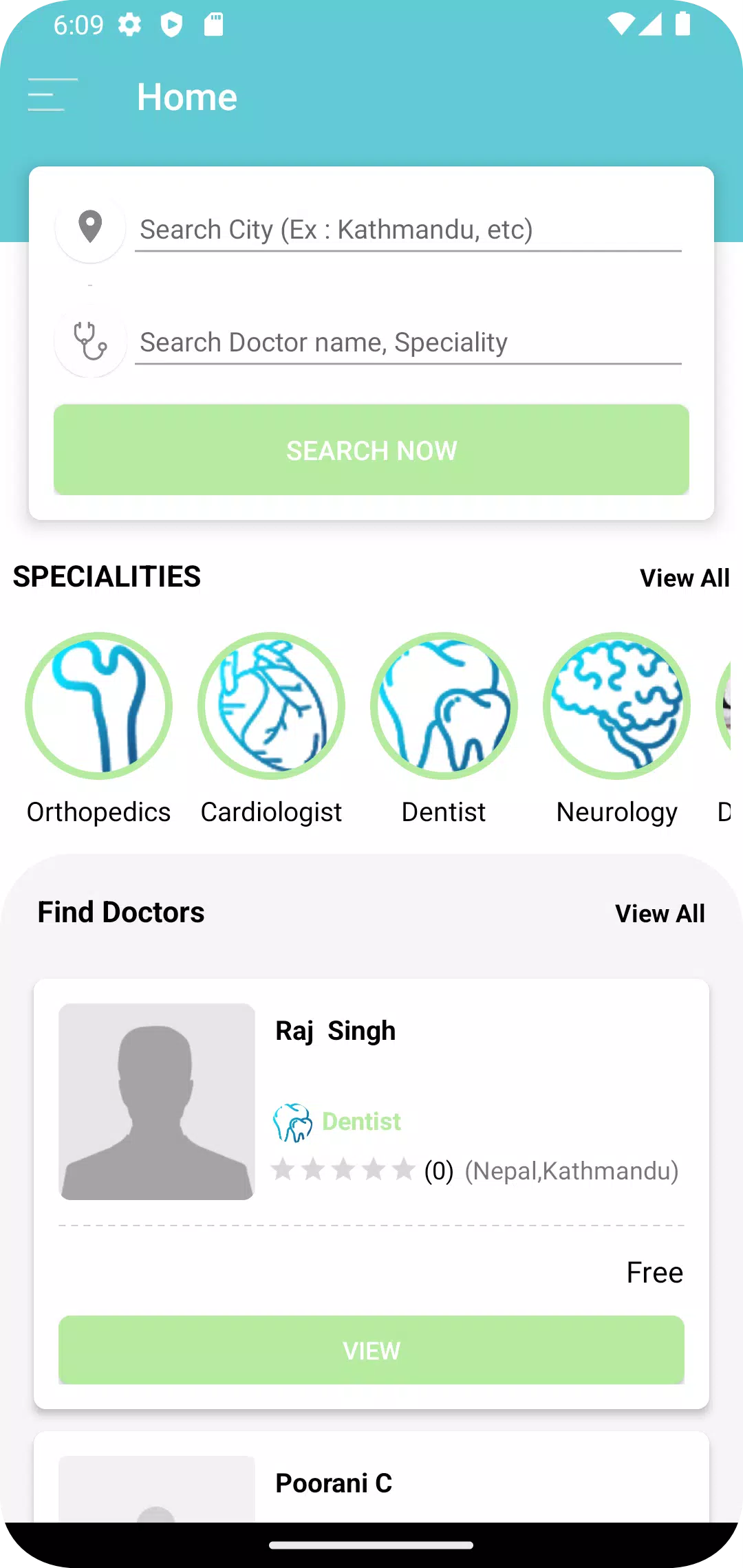Image resolution: width=743 pixels, height=1568 pixels.
Task: Open the navigation drawer menu
Action: tap(52, 95)
